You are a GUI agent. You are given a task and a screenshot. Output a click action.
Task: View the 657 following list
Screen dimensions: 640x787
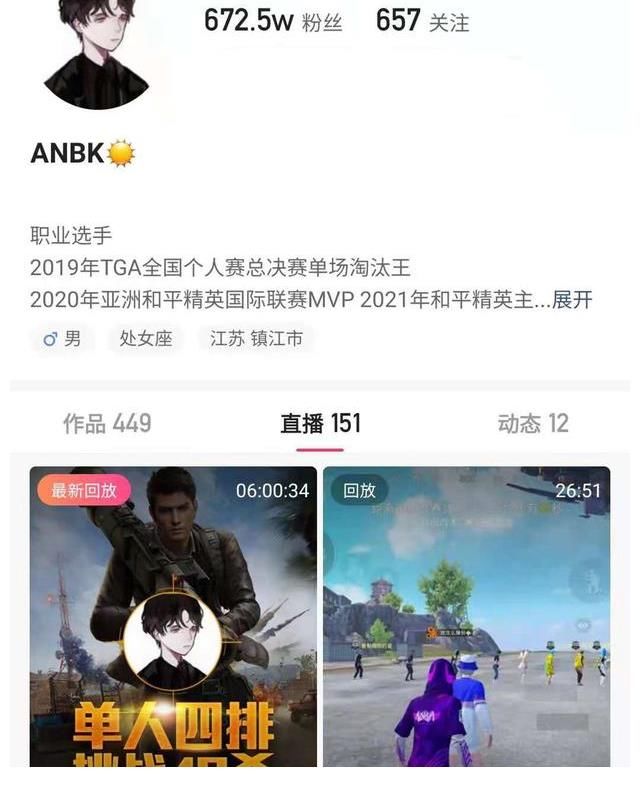coord(422,21)
